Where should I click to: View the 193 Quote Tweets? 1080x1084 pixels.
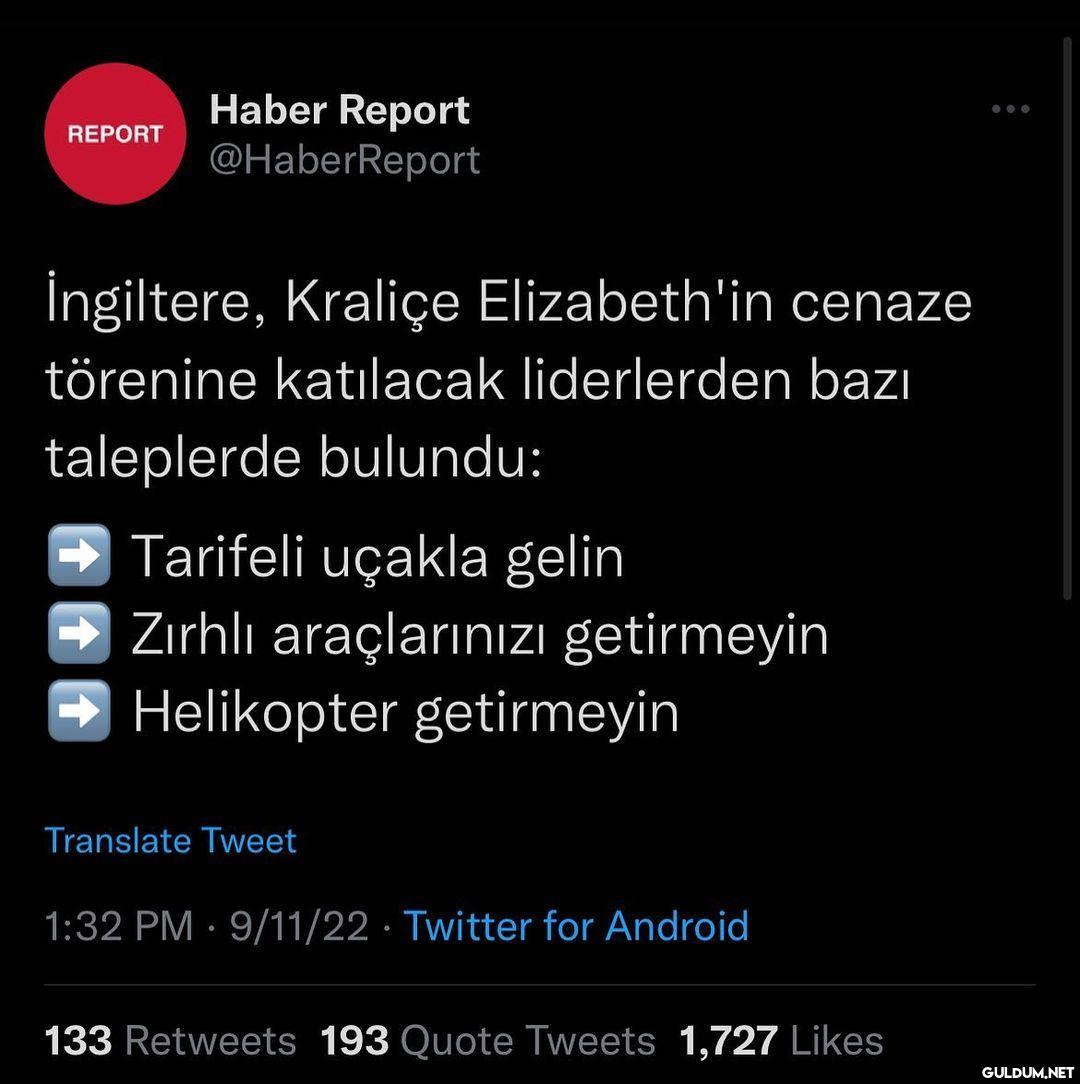coord(487,1040)
